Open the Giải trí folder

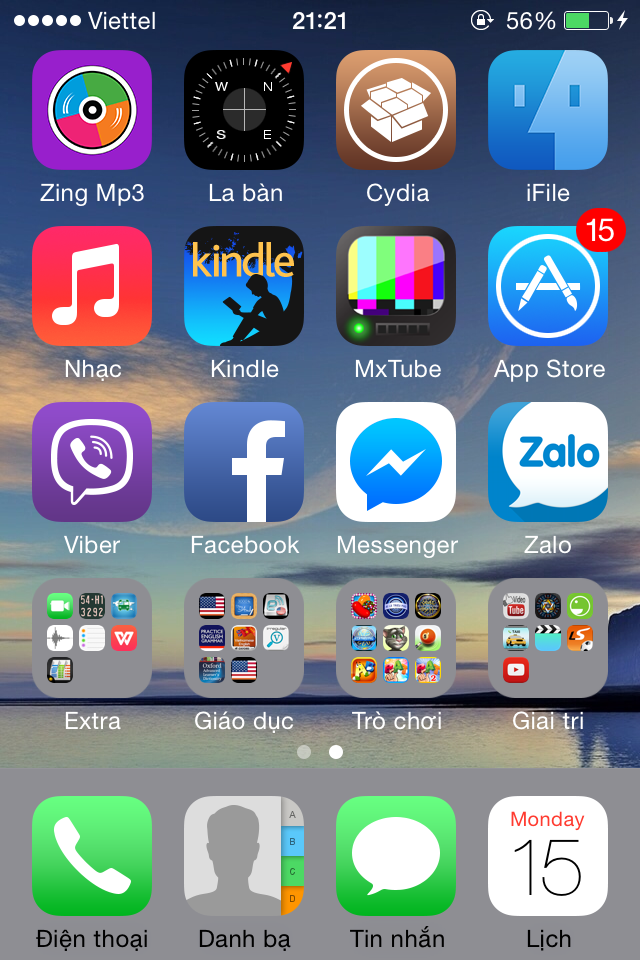[x=548, y=638]
